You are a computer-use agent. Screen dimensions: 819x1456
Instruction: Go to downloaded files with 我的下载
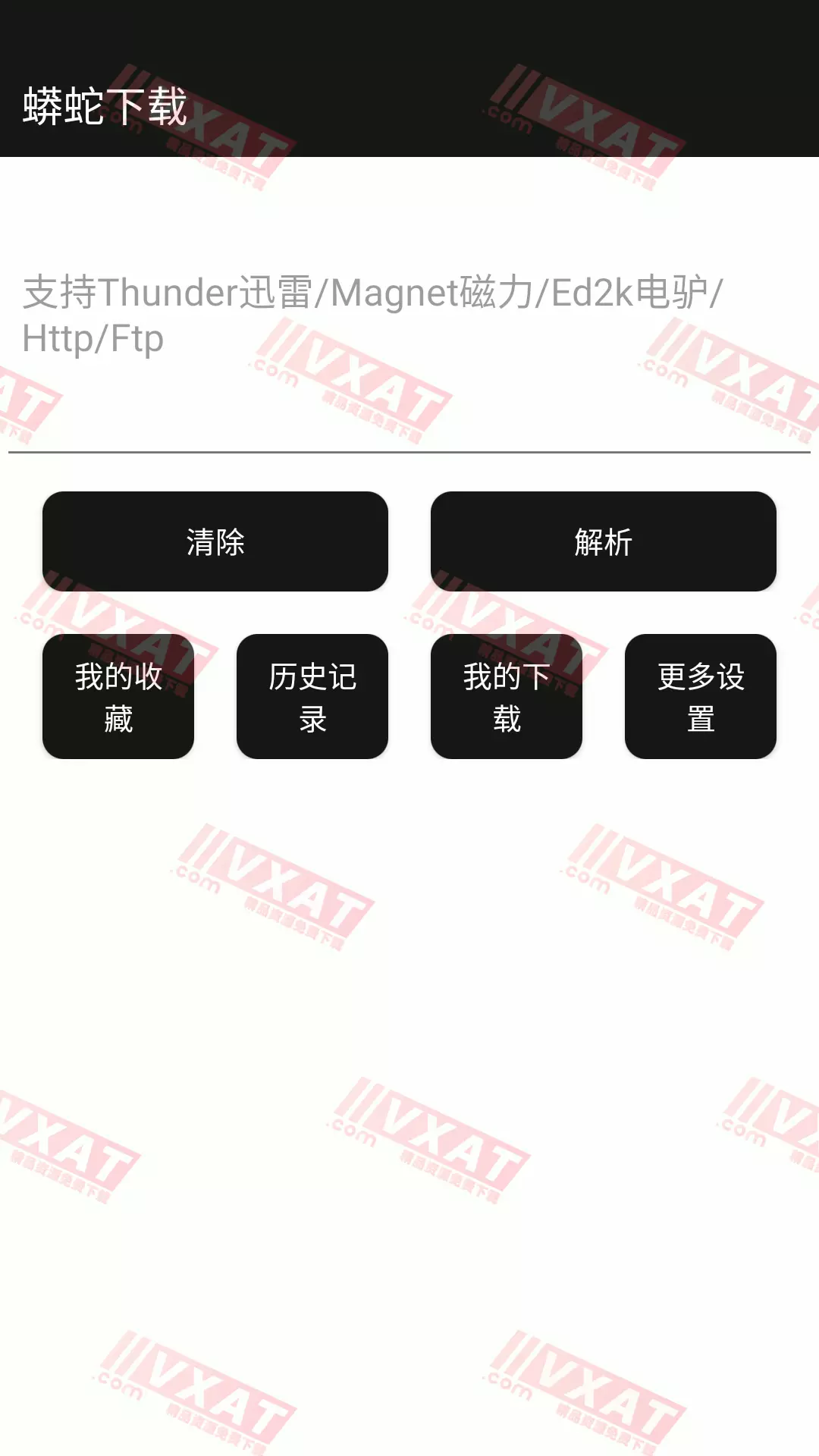point(506,698)
